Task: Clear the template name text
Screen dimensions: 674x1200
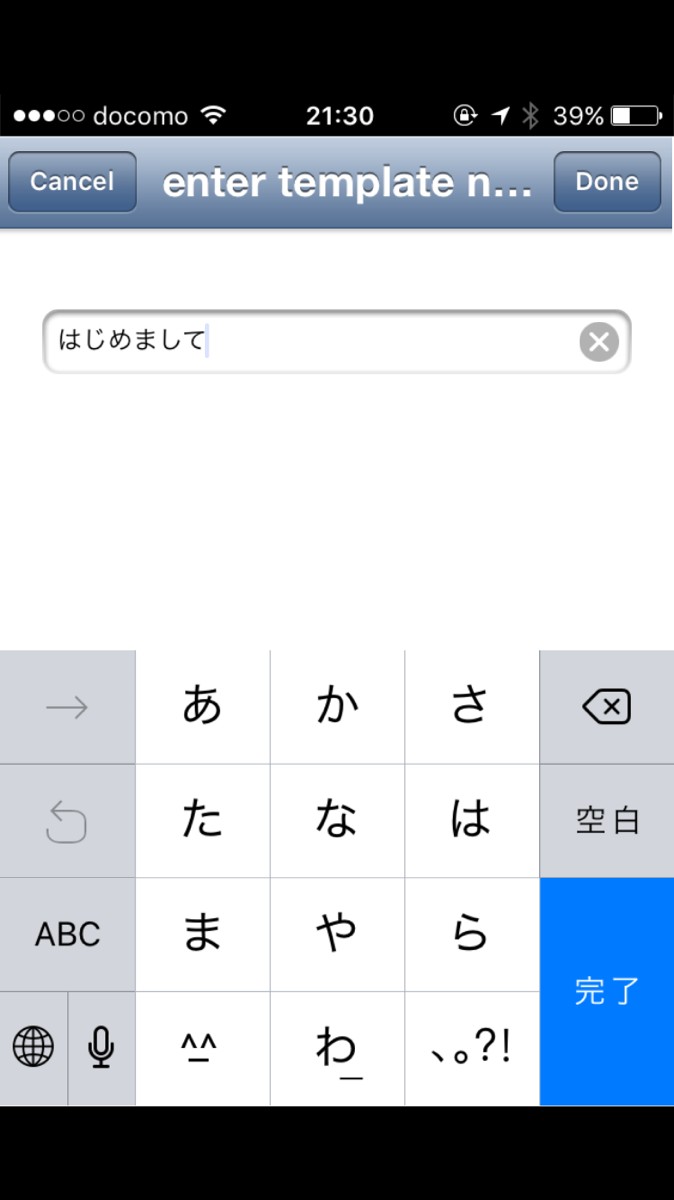Action: click(598, 342)
